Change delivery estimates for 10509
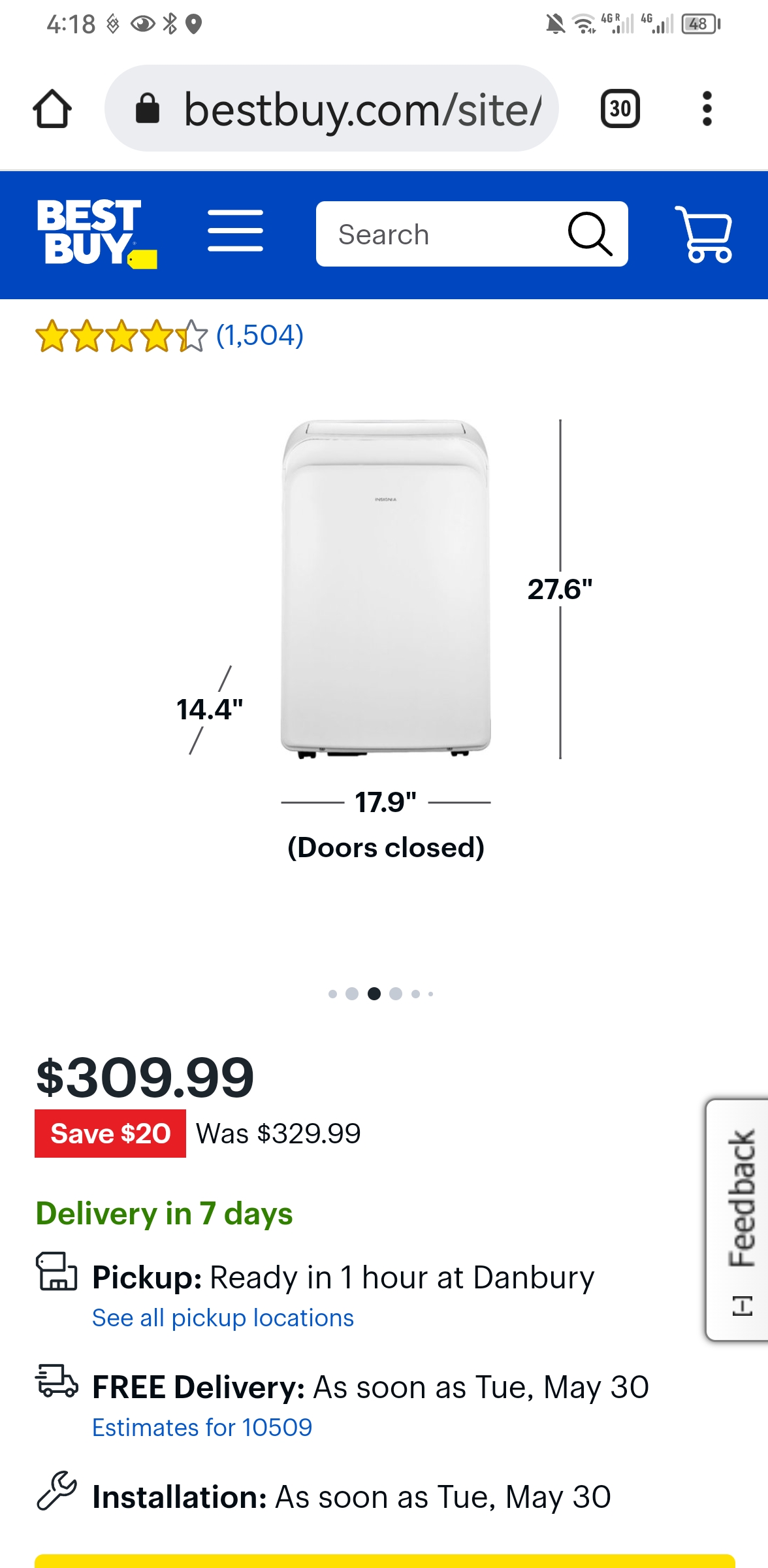This screenshot has height=1568, width=768. 202,1428
